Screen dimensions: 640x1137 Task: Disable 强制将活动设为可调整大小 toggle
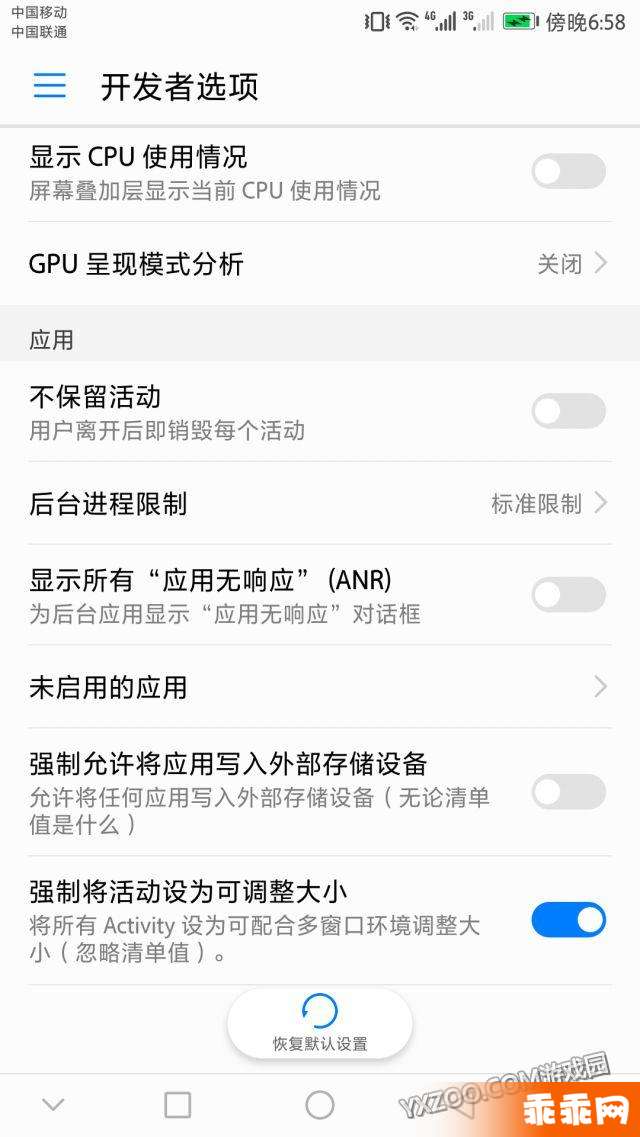[x=568, y=919]
